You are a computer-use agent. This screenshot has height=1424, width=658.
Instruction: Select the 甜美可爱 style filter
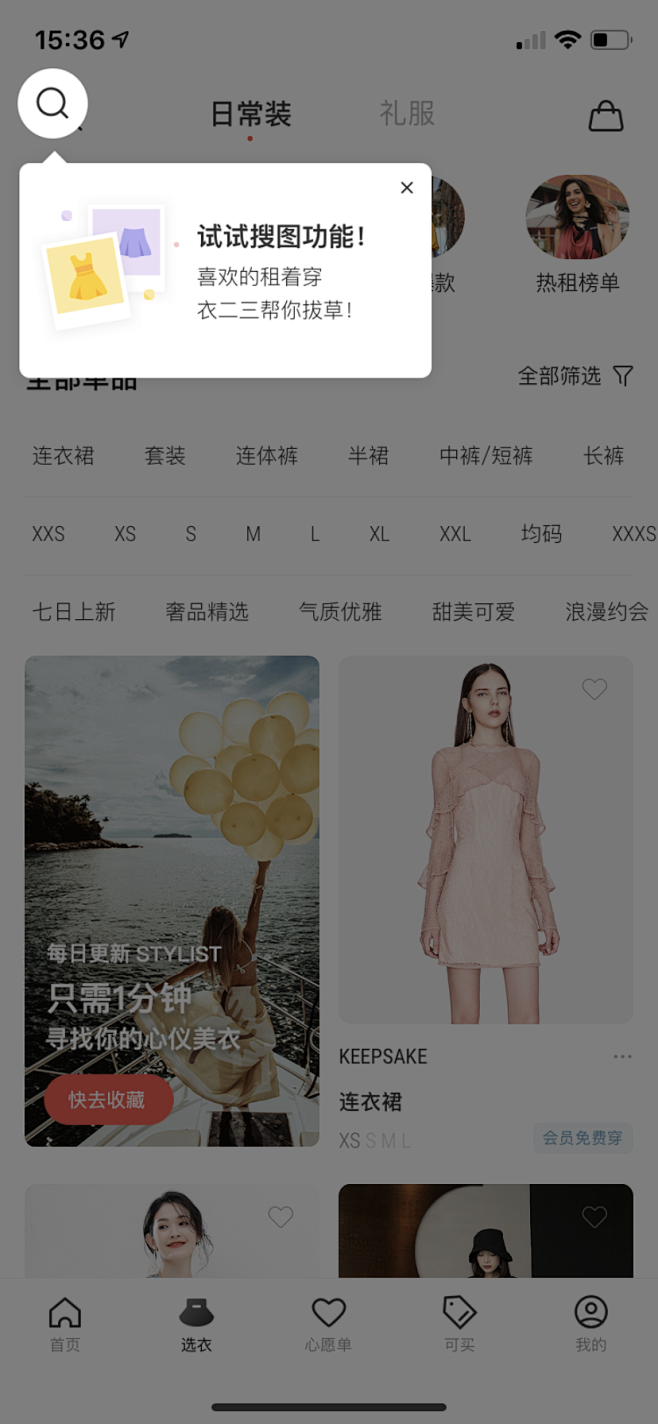473,612
